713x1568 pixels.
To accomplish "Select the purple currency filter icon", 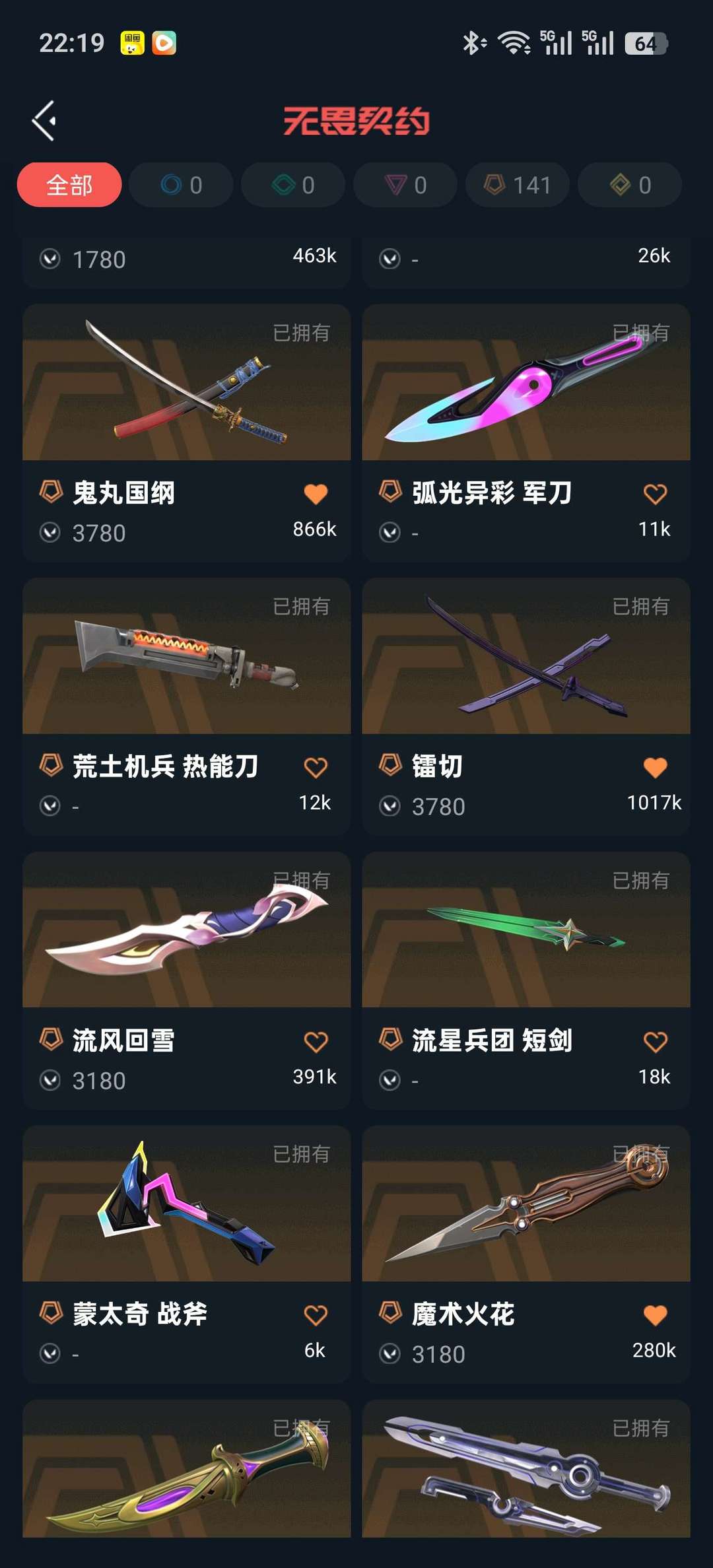I will 397,185.
